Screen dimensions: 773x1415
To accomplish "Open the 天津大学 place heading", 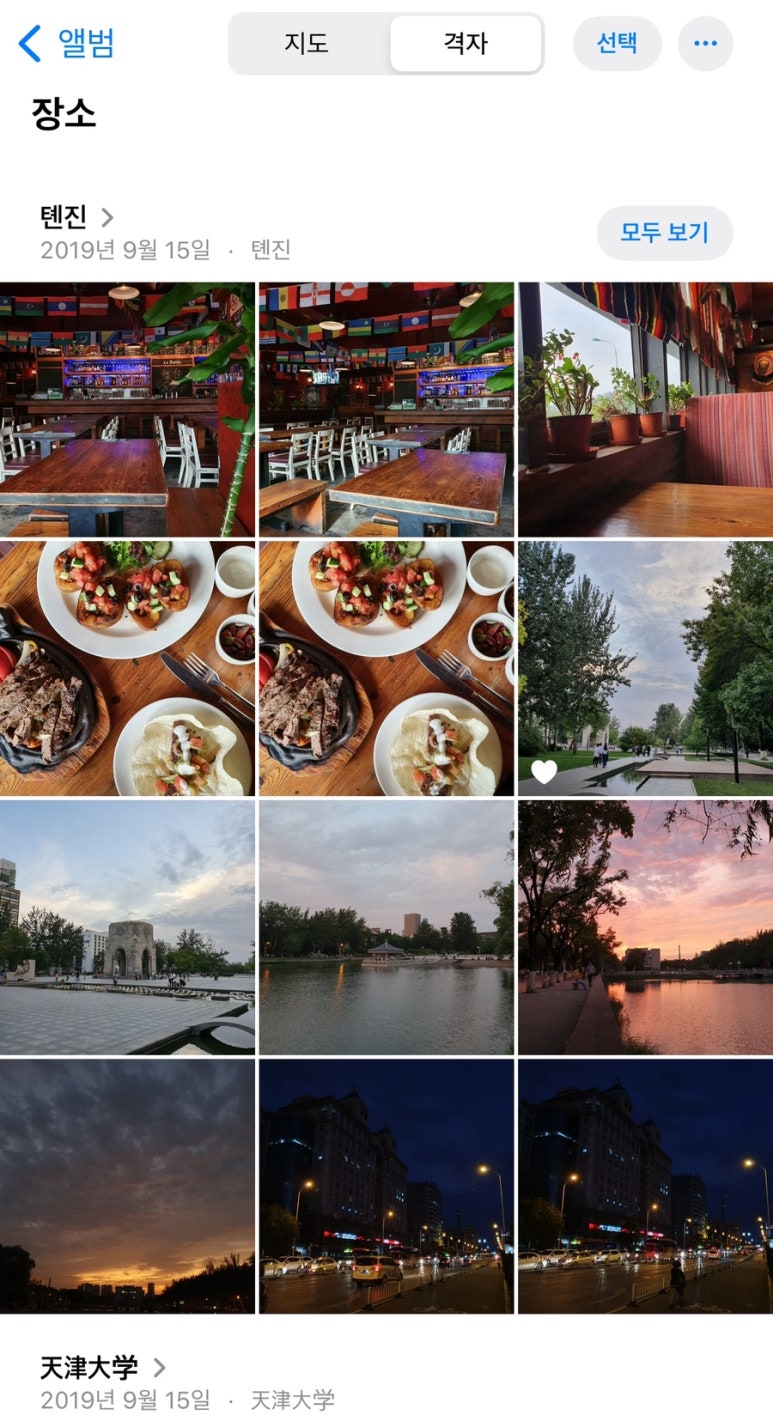I will [x=103, y=1367].
